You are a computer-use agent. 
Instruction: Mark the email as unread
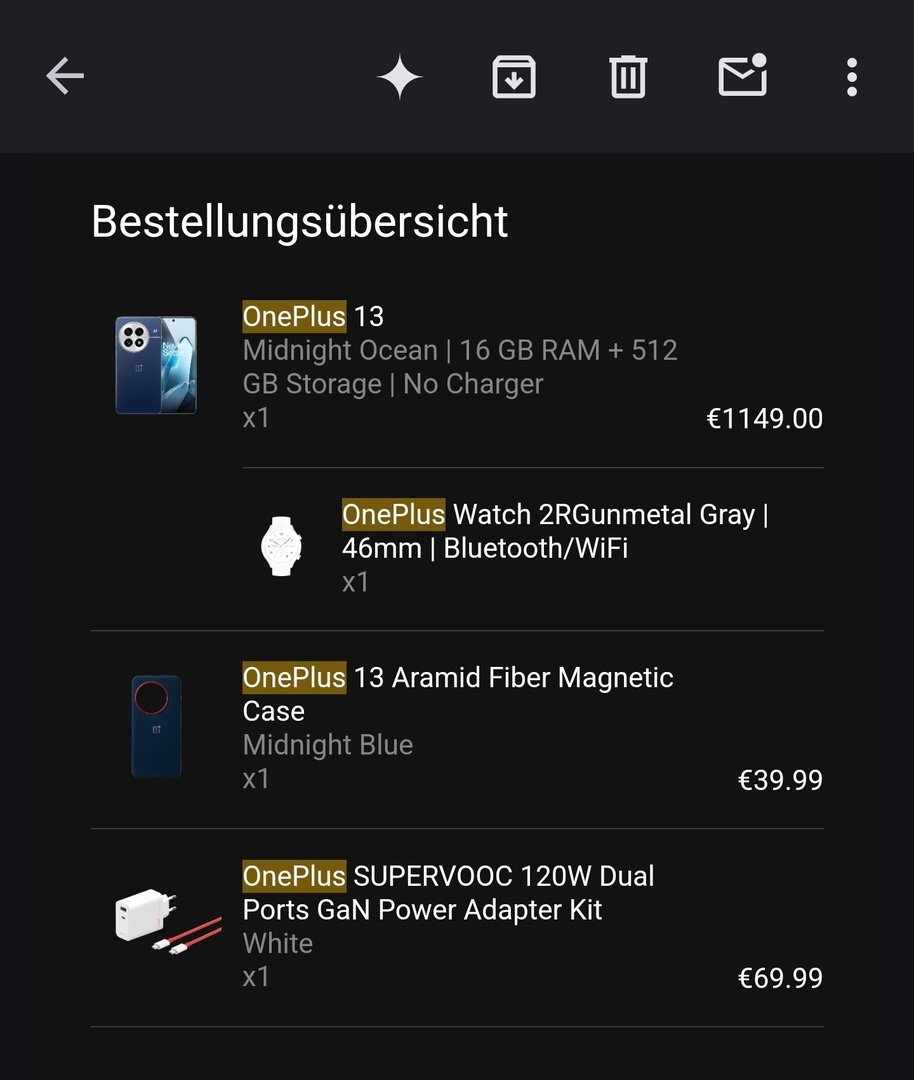coord(742,76)
